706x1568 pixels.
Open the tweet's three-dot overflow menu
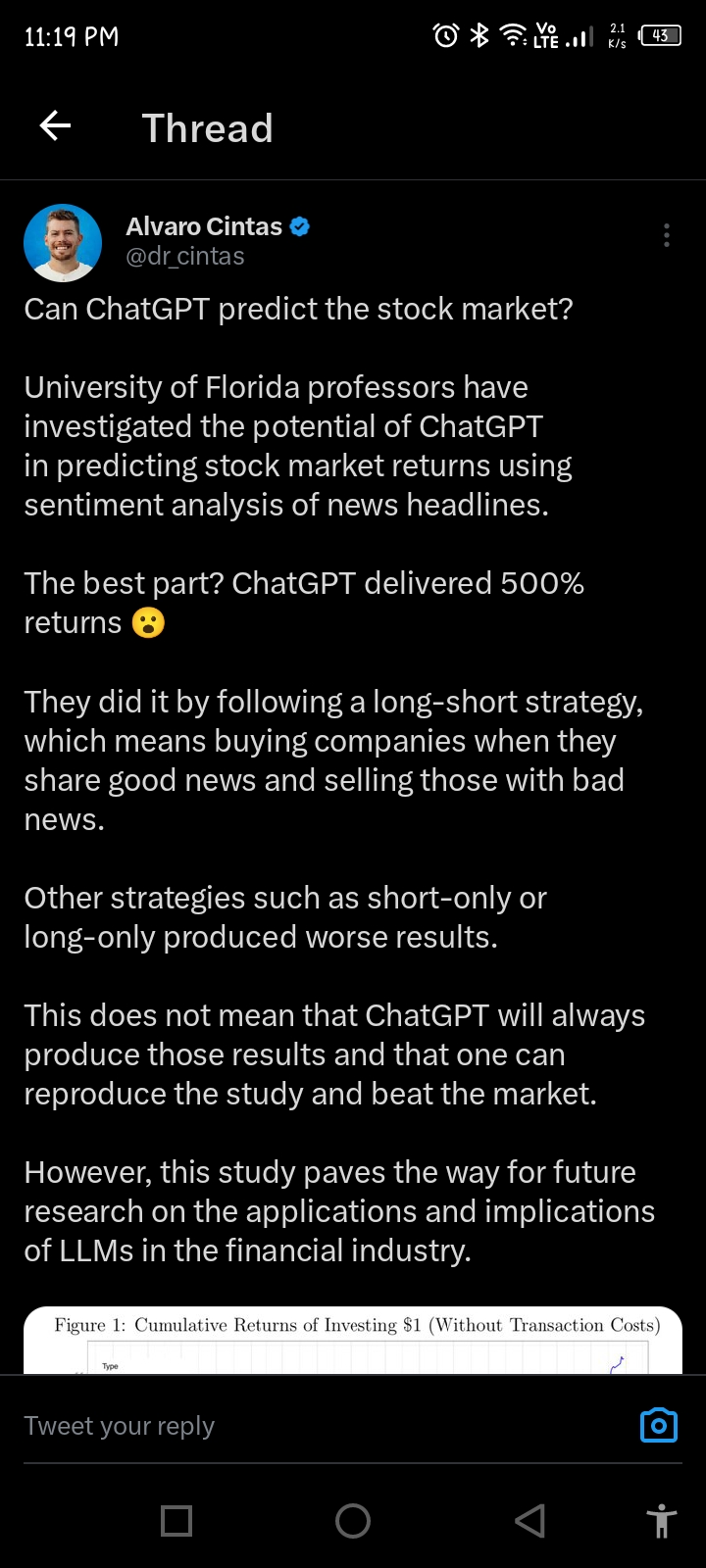[667, 235]
